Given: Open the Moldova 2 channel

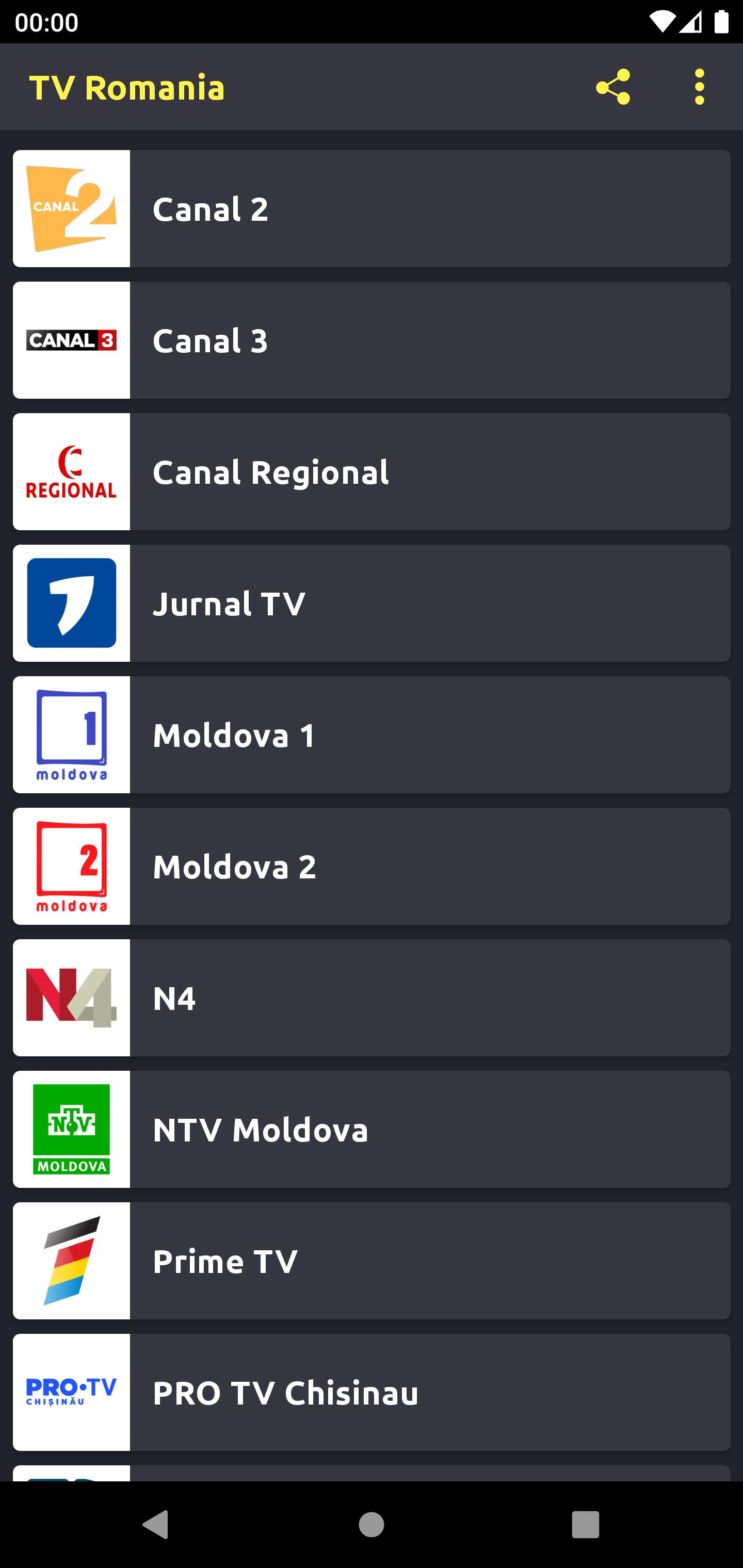Looking at the screenshot, I should pos(372,866).
